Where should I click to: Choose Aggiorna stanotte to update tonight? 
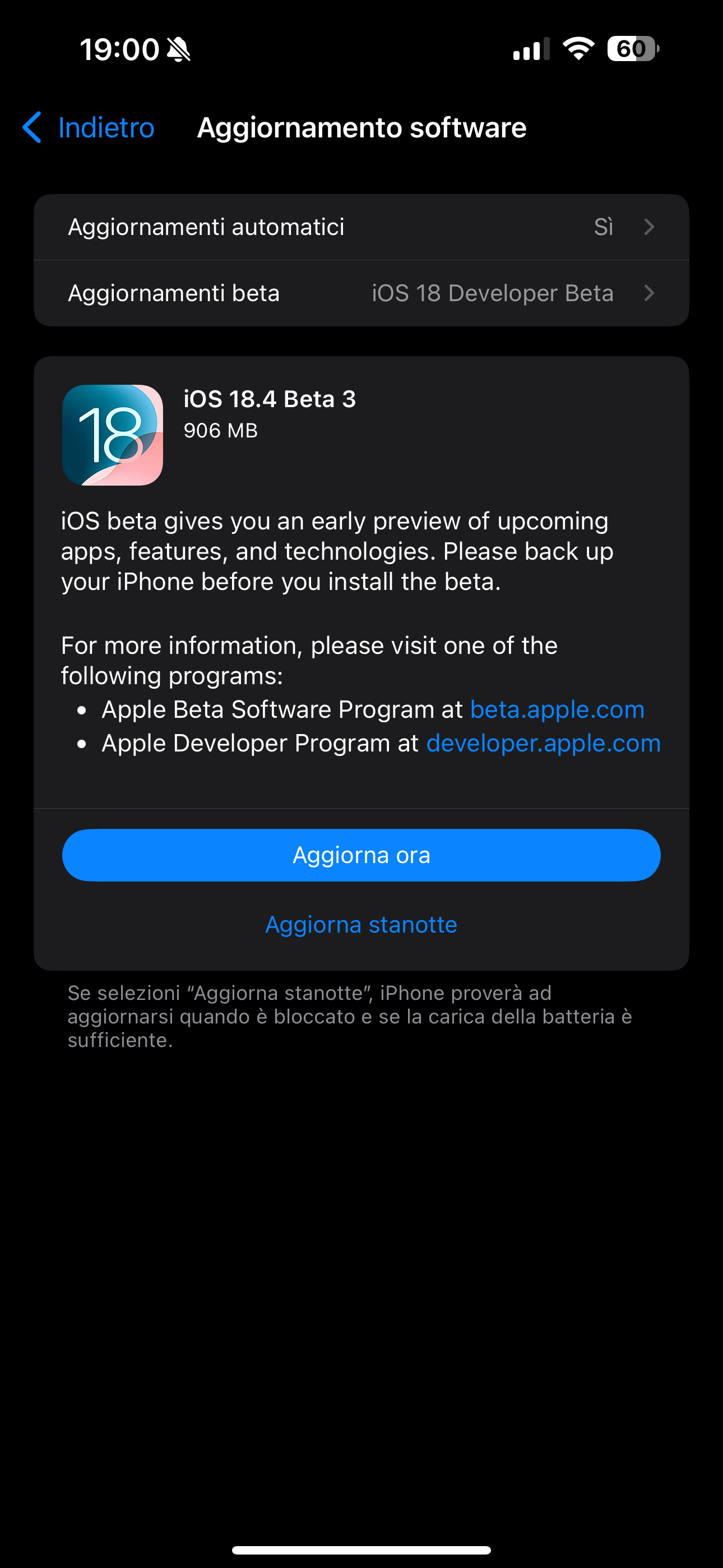click(361, 925)
